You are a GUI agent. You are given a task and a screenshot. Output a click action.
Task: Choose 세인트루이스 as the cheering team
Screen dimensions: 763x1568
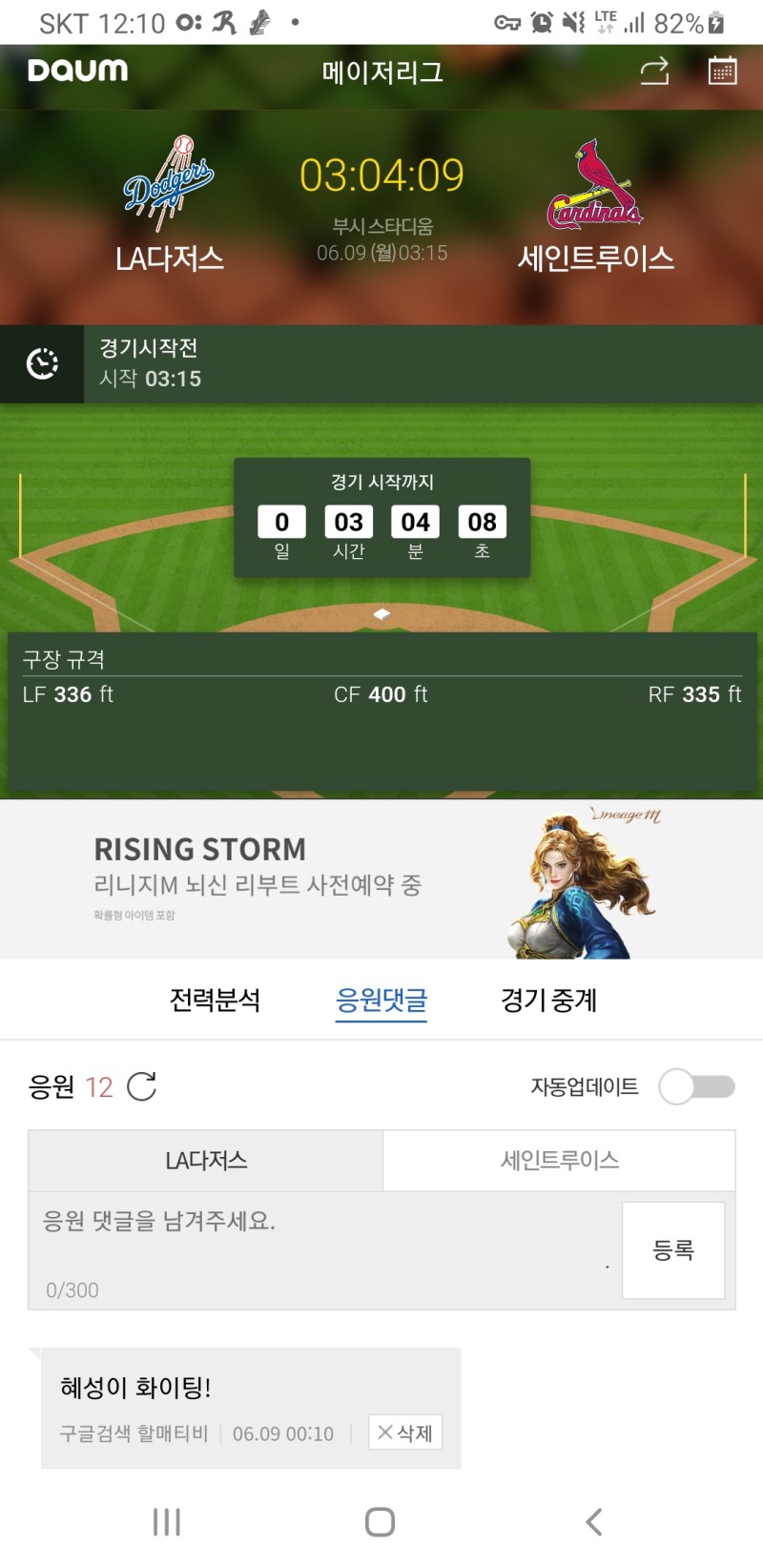pyautogui.click(x=559, y=1161)
